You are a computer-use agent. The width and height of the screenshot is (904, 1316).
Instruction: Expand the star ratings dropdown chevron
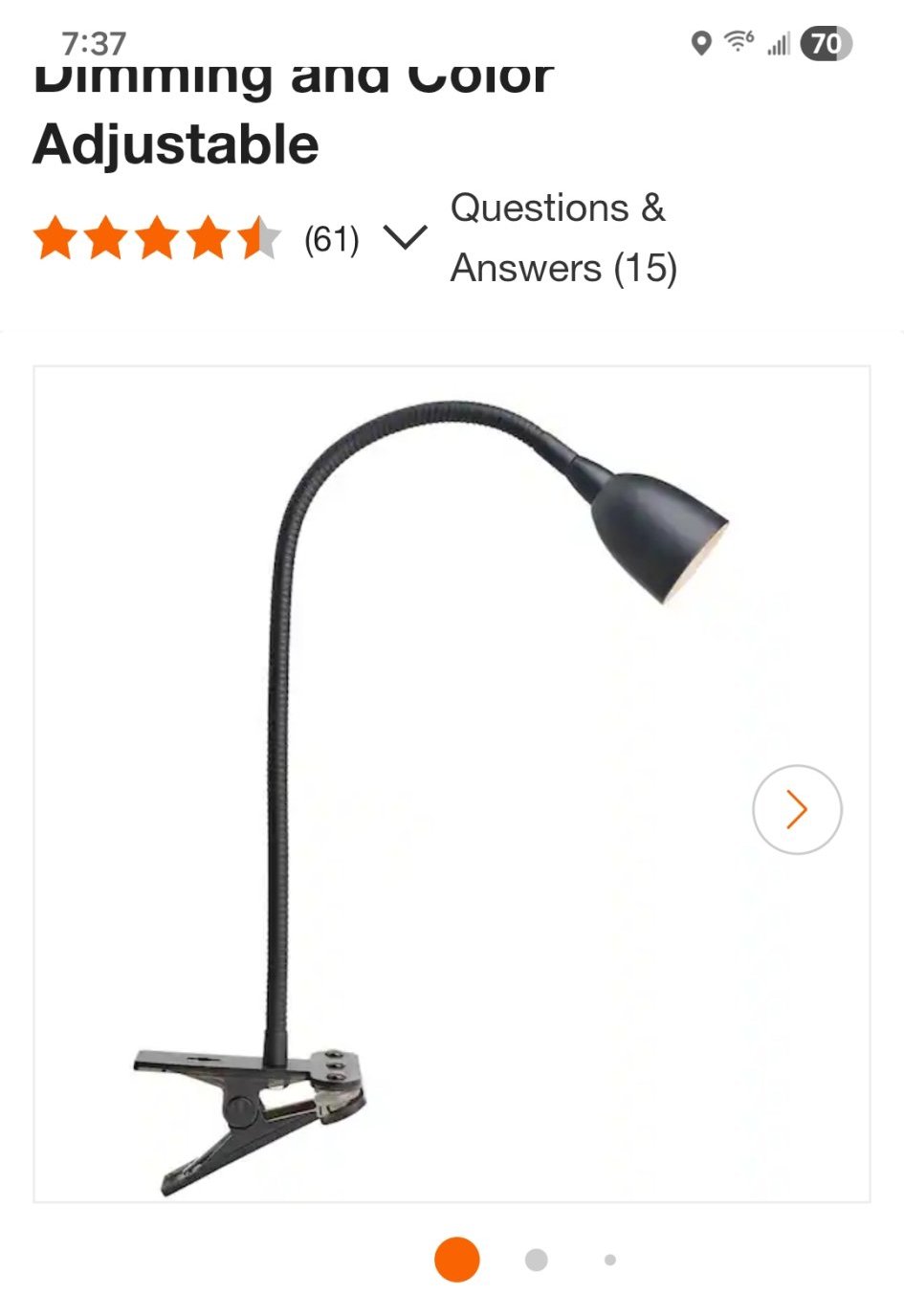[x=404, y=237]
